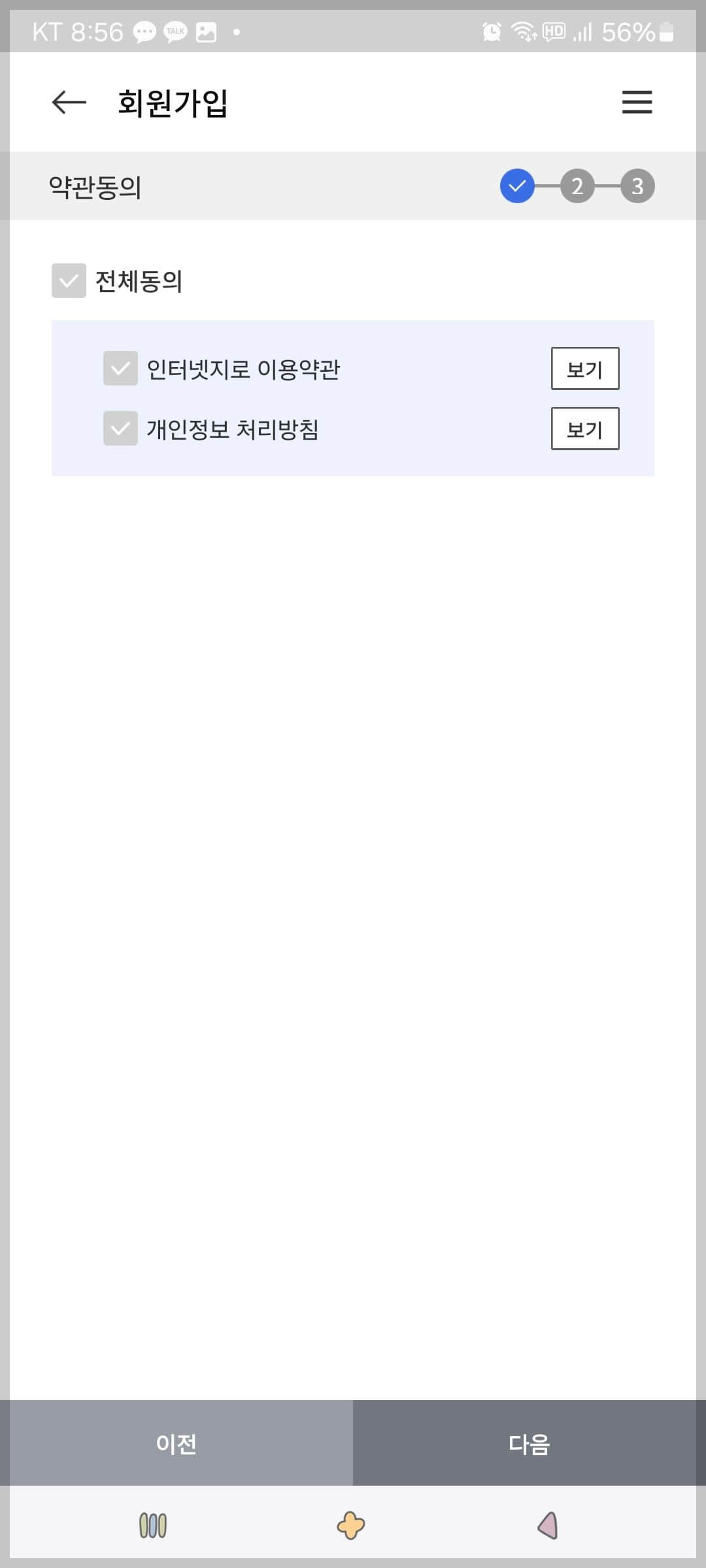Image resolution: width=706 pixels, height=1568 pixels.
Task: Open the hamburger menu in the header
Action: pos(636,103)
